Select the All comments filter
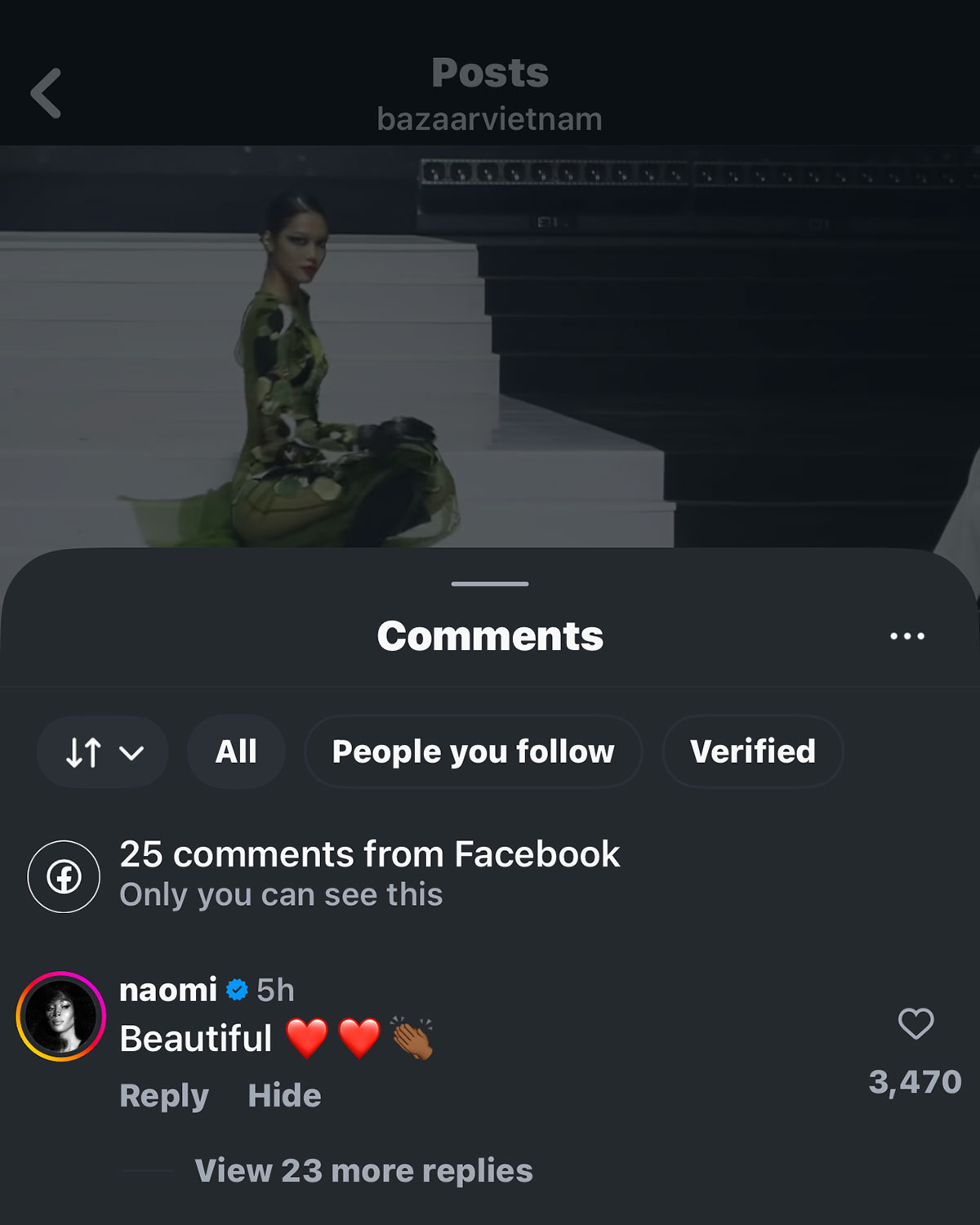This screenshot has width=980, height=1225. [236, 751]
